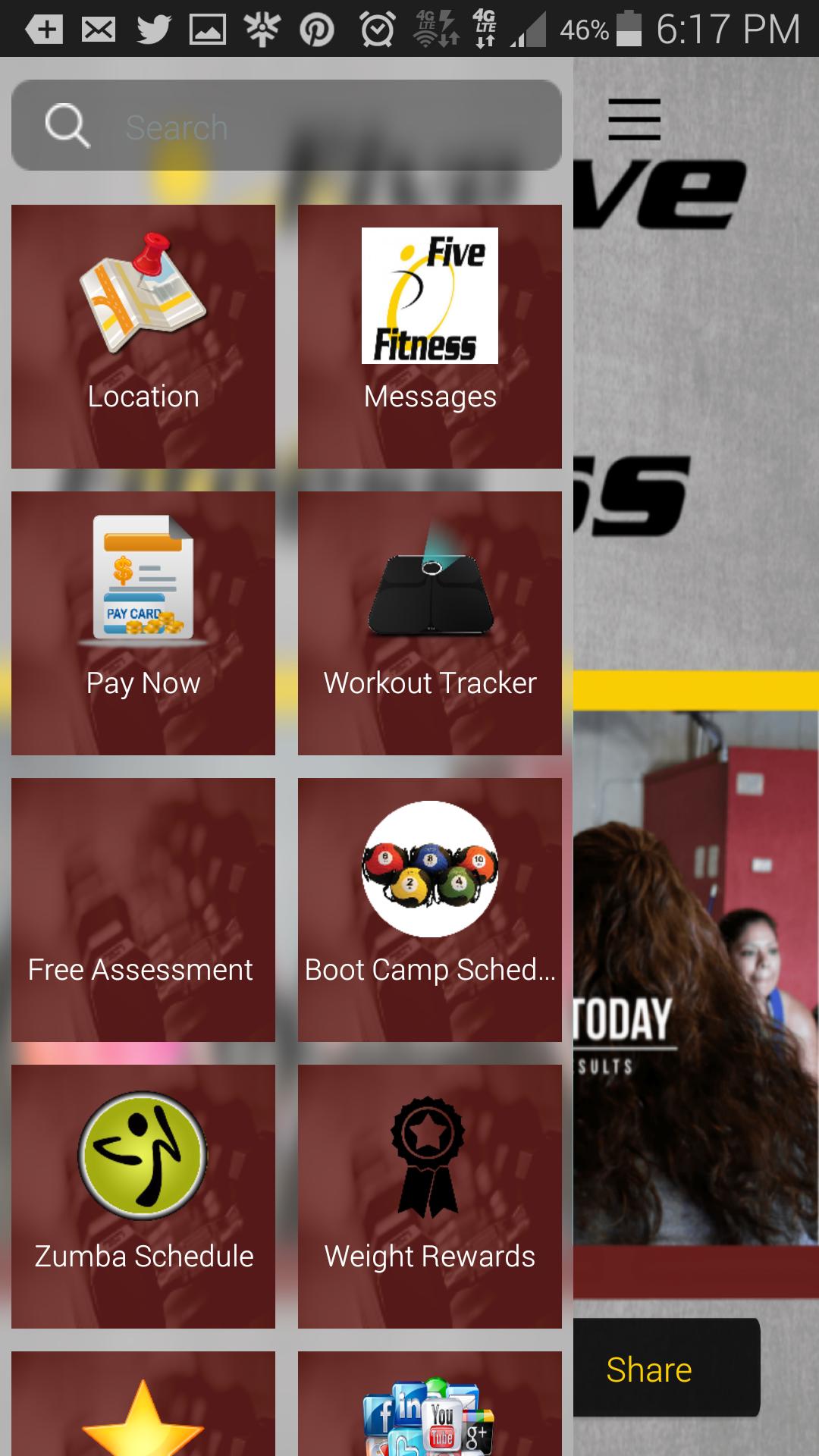
Task: Select Pay Now
Action: pos(143,623)
